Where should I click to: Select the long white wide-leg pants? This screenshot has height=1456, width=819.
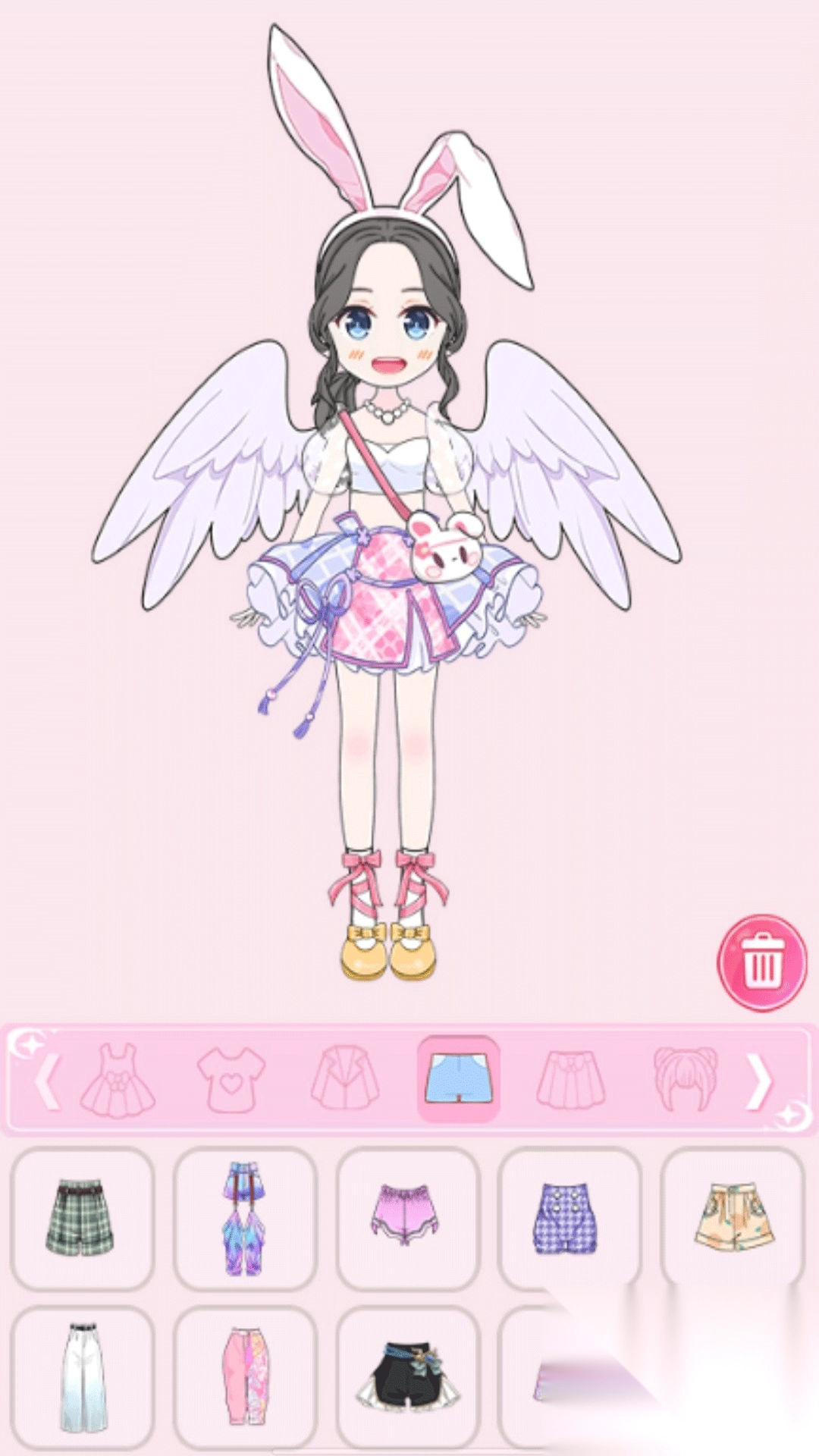click(82, 1376)
